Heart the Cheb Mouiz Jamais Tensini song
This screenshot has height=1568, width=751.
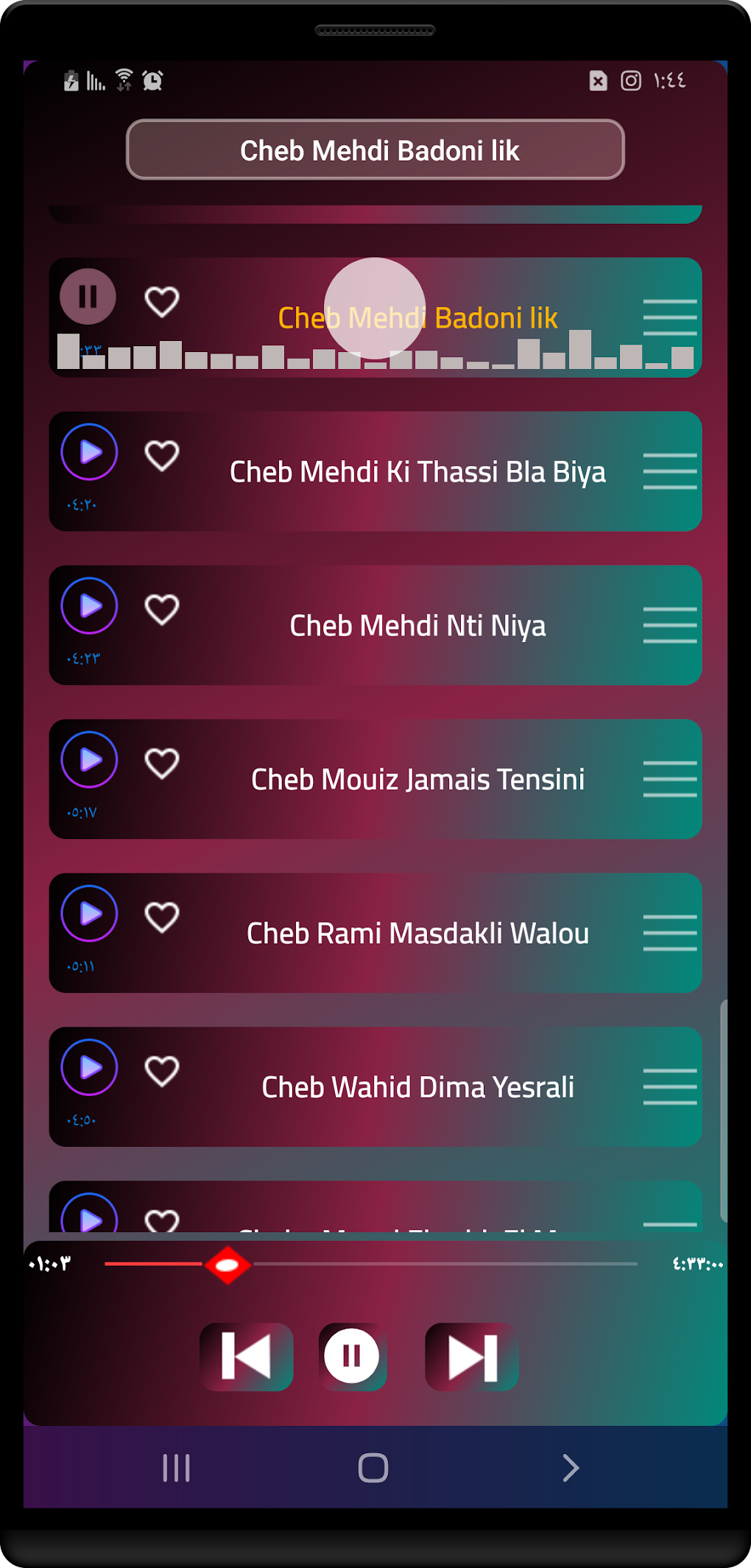click(162, 763)
